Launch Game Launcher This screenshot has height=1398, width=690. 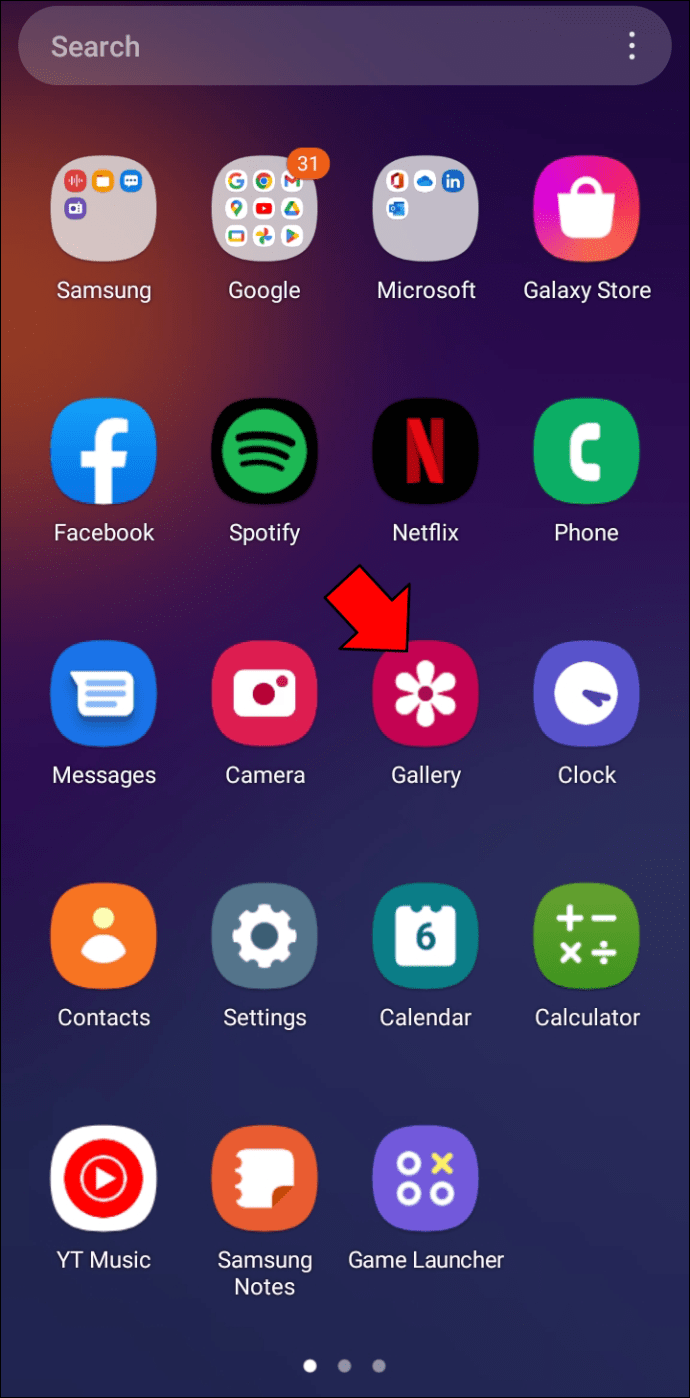click(x=425, y=1178)
